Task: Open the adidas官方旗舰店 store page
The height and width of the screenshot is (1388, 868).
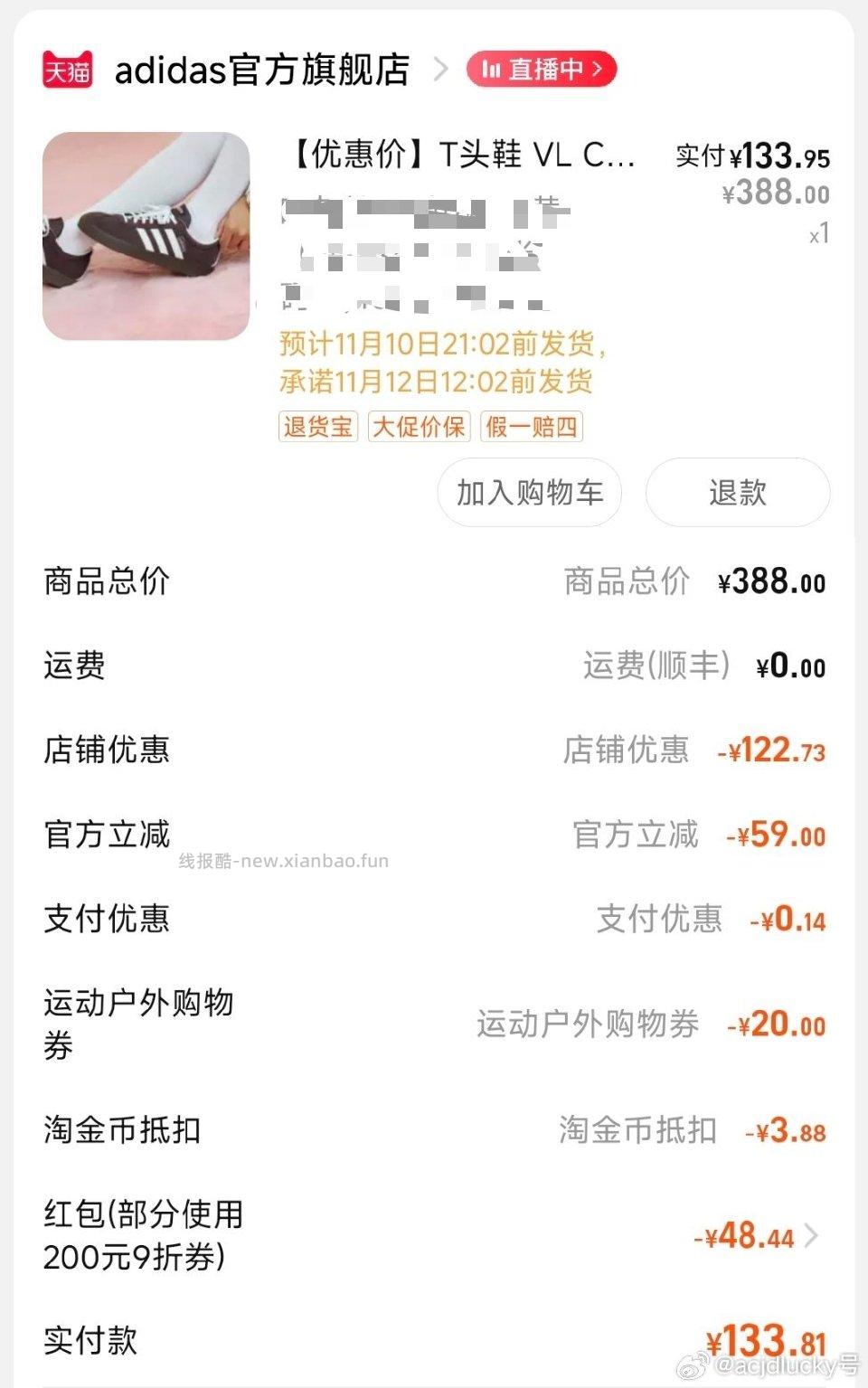Action: [261, 69]
